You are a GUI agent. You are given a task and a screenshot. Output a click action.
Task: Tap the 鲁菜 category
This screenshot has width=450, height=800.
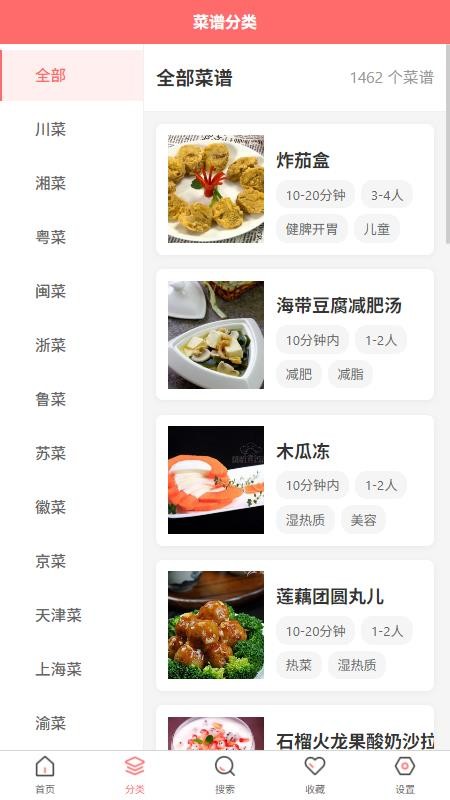tap(71, 399)
